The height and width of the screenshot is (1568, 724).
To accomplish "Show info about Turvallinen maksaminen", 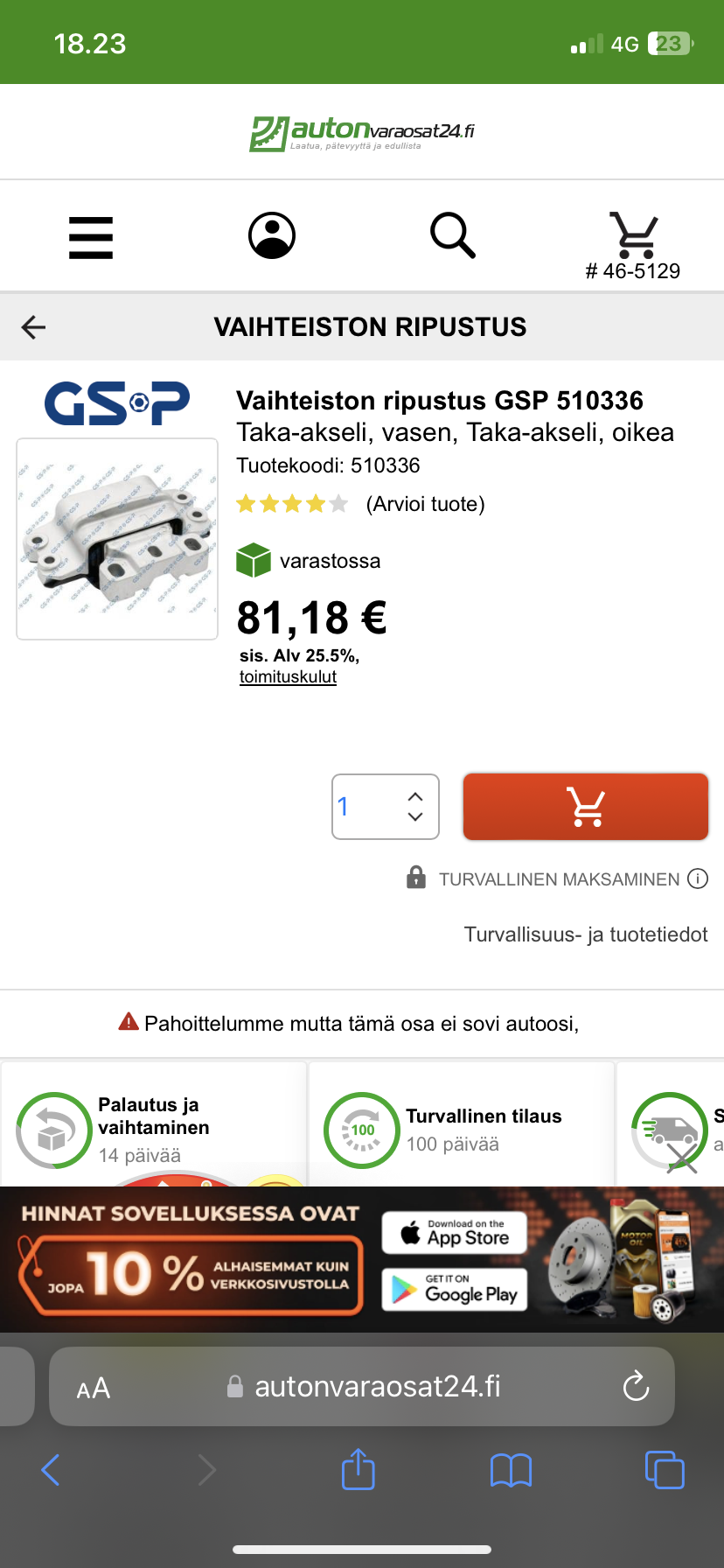I will [698, 878].
